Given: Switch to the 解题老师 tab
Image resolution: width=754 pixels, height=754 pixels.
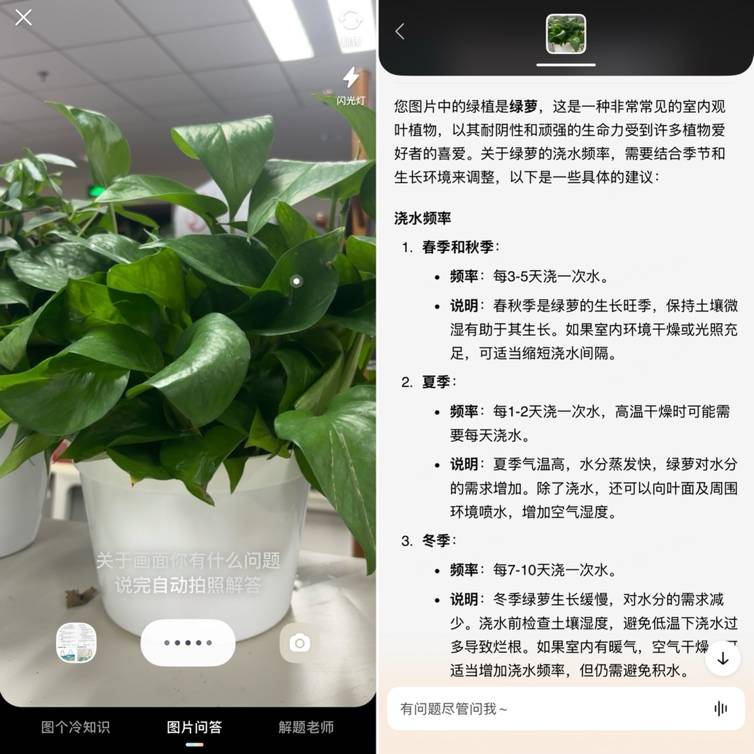Looking at the screenshot, I should [306, 727].
